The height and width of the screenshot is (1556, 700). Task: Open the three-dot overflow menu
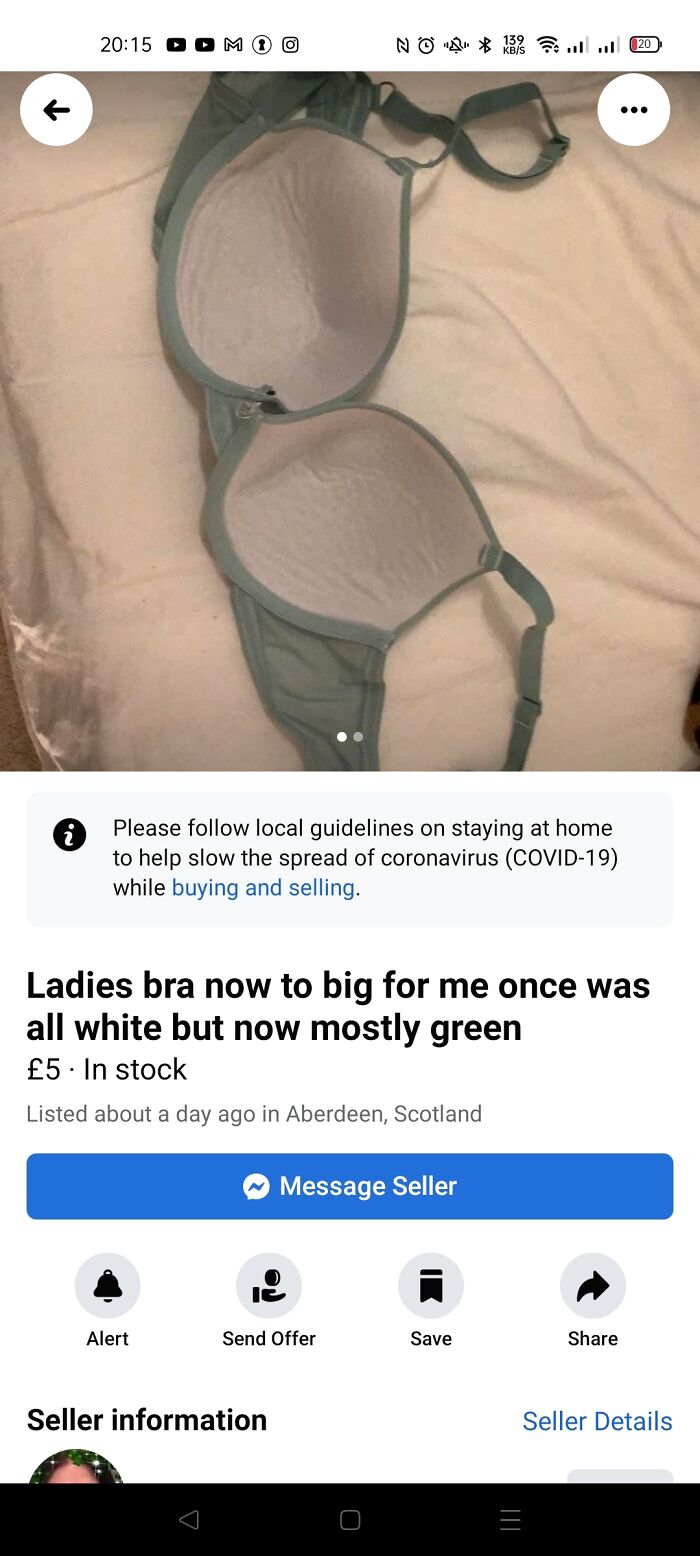click(x=633, y=110)
